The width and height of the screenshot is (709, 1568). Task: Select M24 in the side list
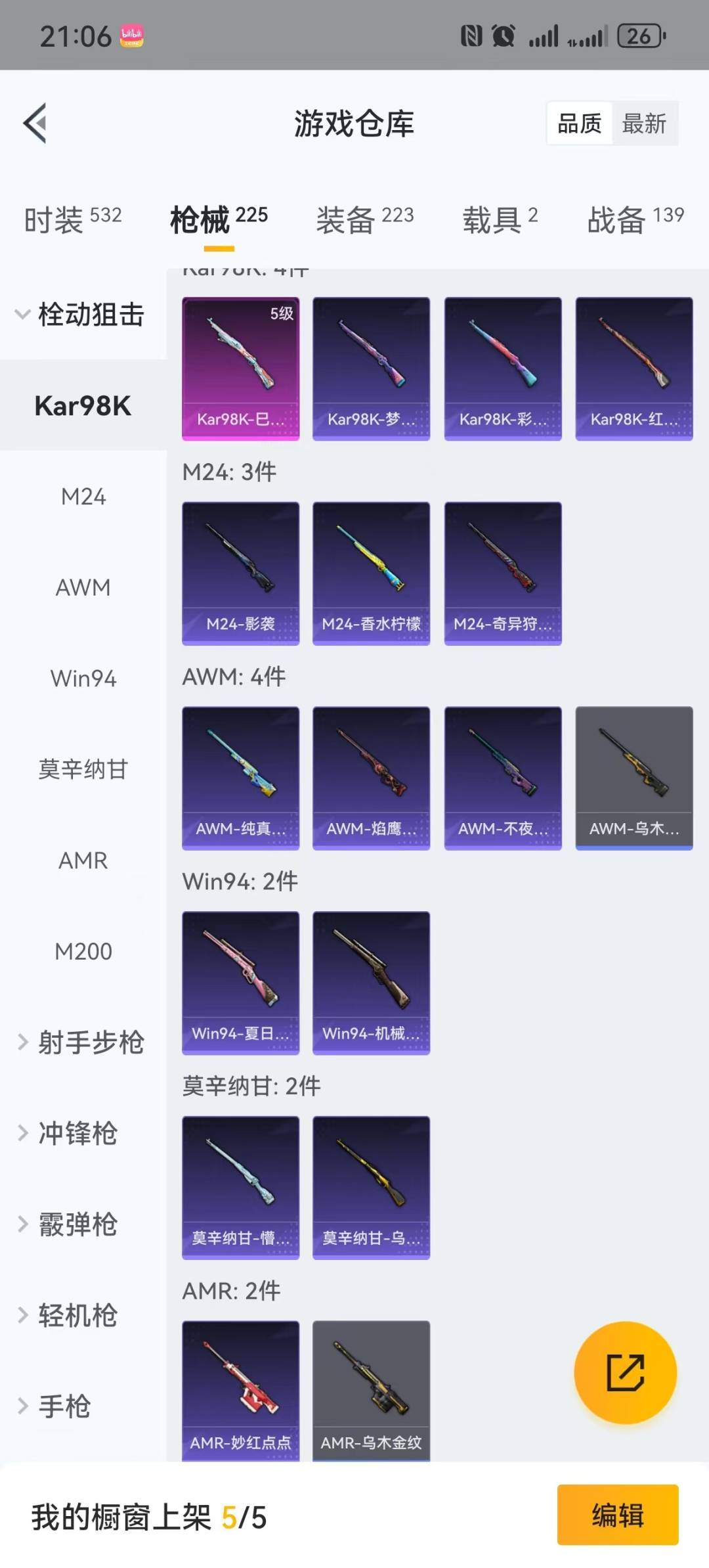83,497
